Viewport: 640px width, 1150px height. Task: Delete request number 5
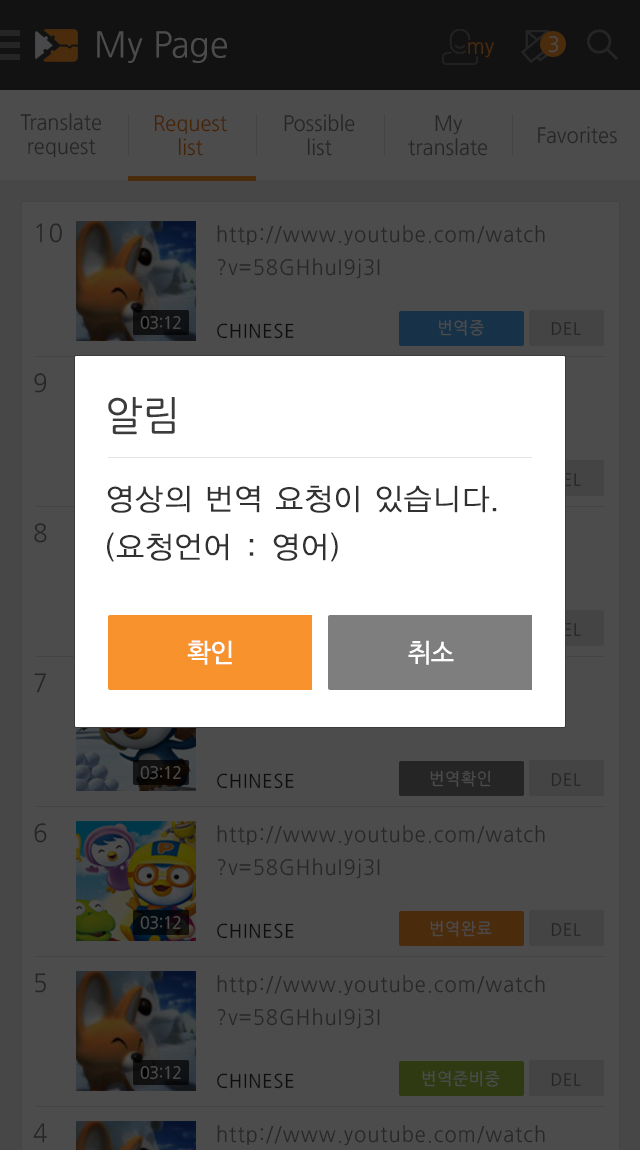(x=566, y=1078)
